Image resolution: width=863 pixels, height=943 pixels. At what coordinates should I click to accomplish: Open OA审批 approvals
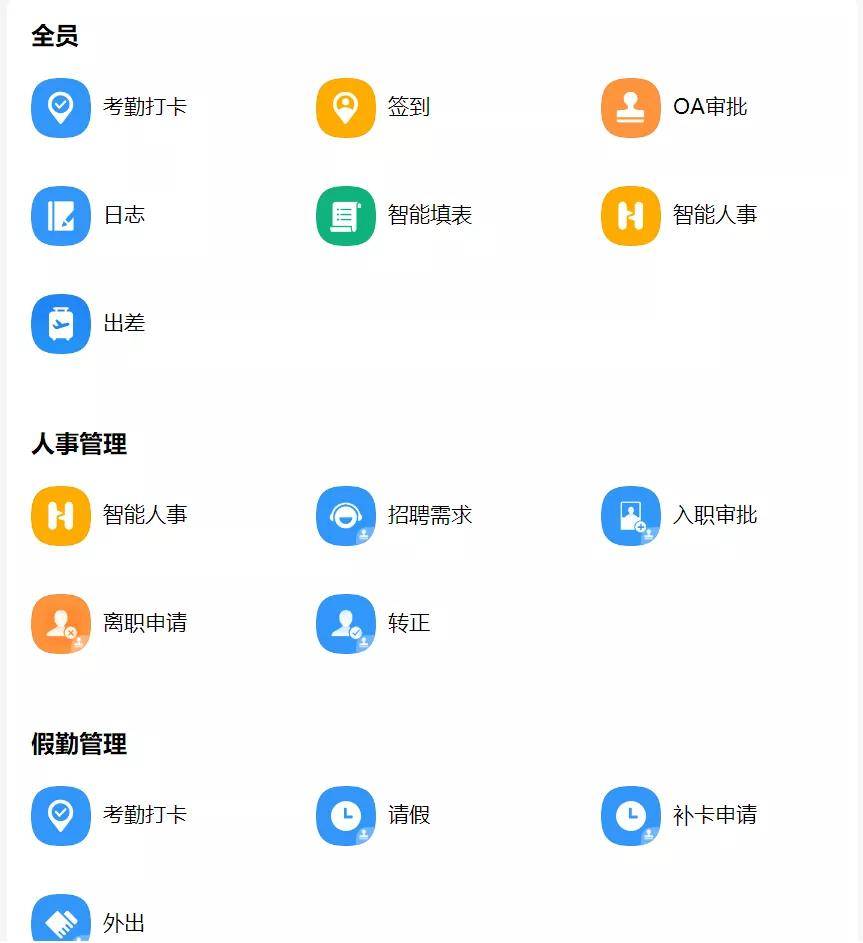[631, 107]
